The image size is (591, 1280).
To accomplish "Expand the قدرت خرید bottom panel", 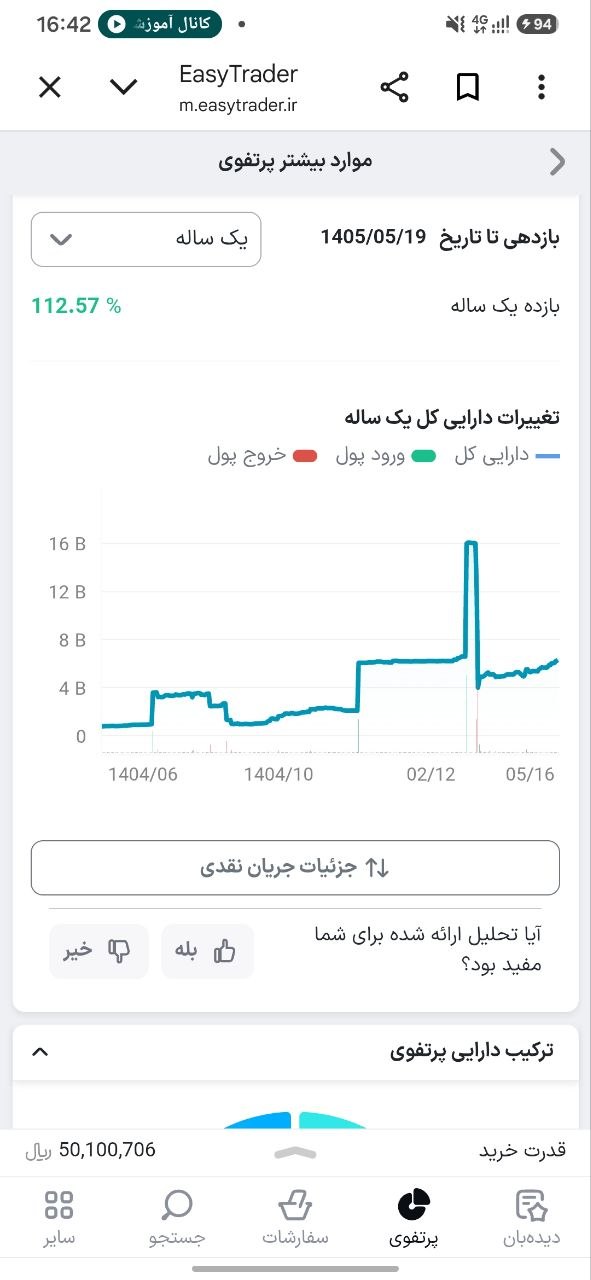I will click(295, 1152).
